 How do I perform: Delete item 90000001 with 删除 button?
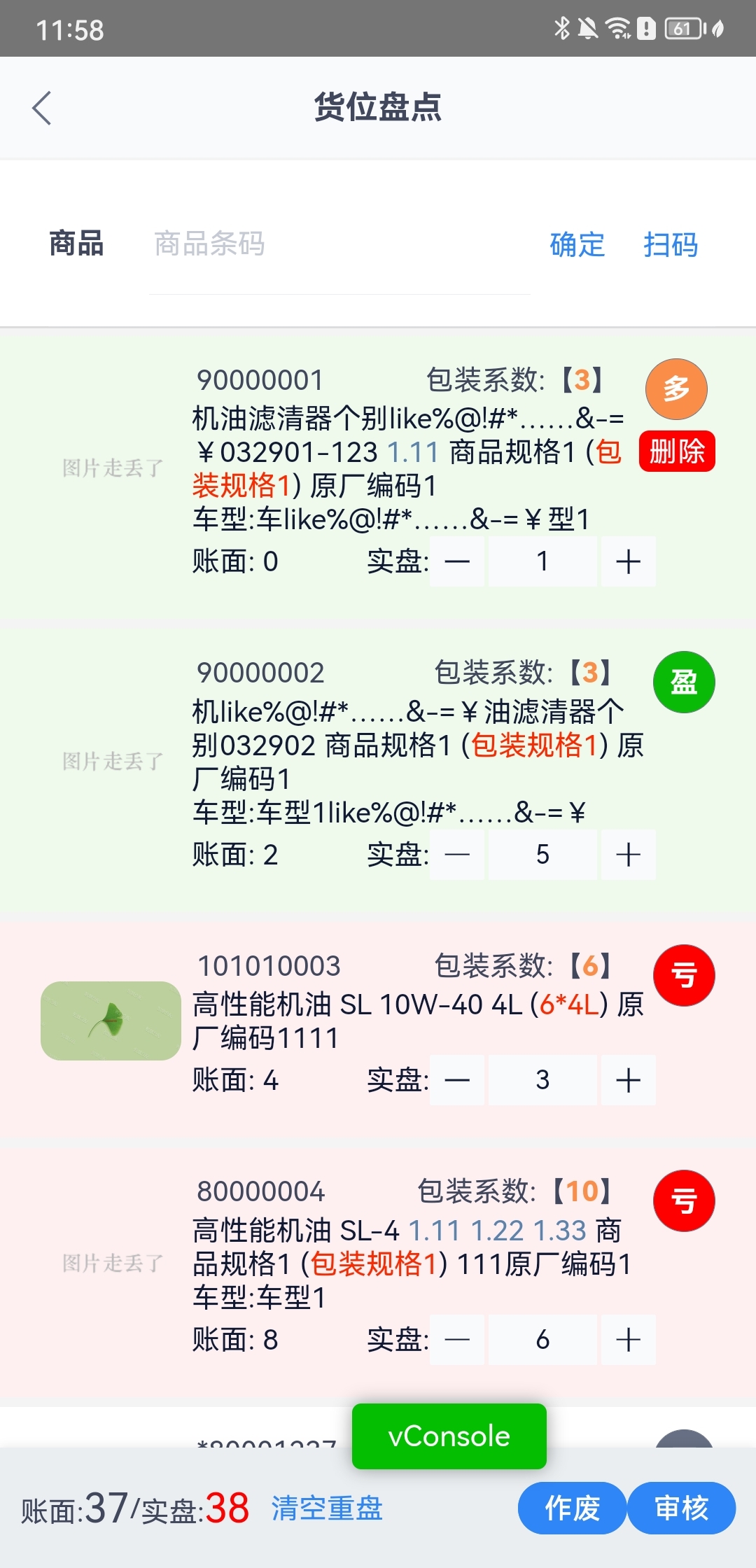676,451
